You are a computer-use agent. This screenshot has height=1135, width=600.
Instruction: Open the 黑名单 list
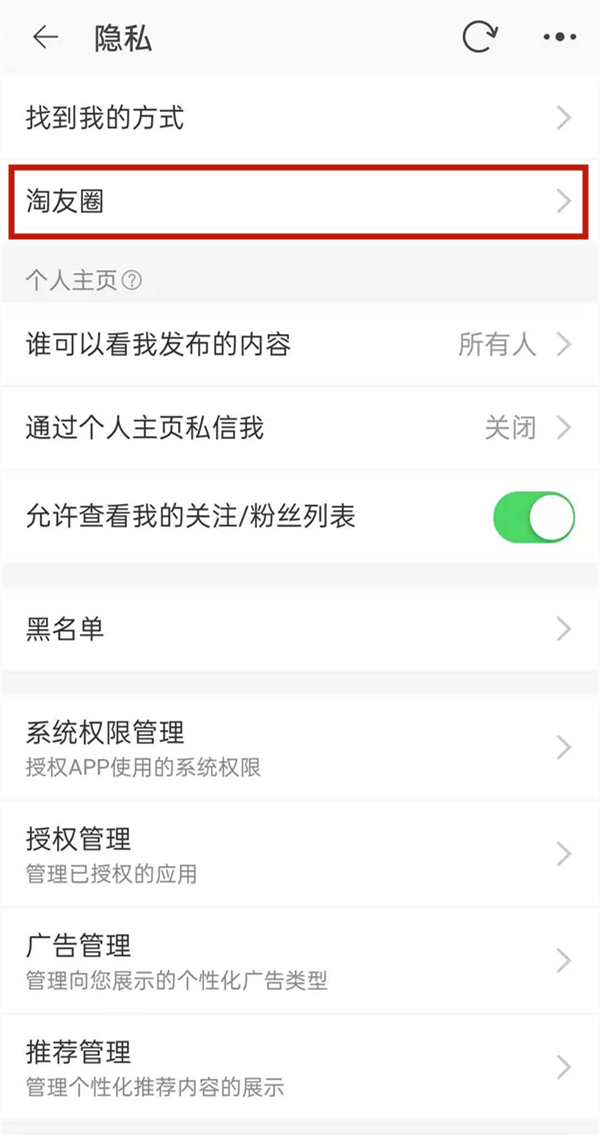(x=300, y=629)
